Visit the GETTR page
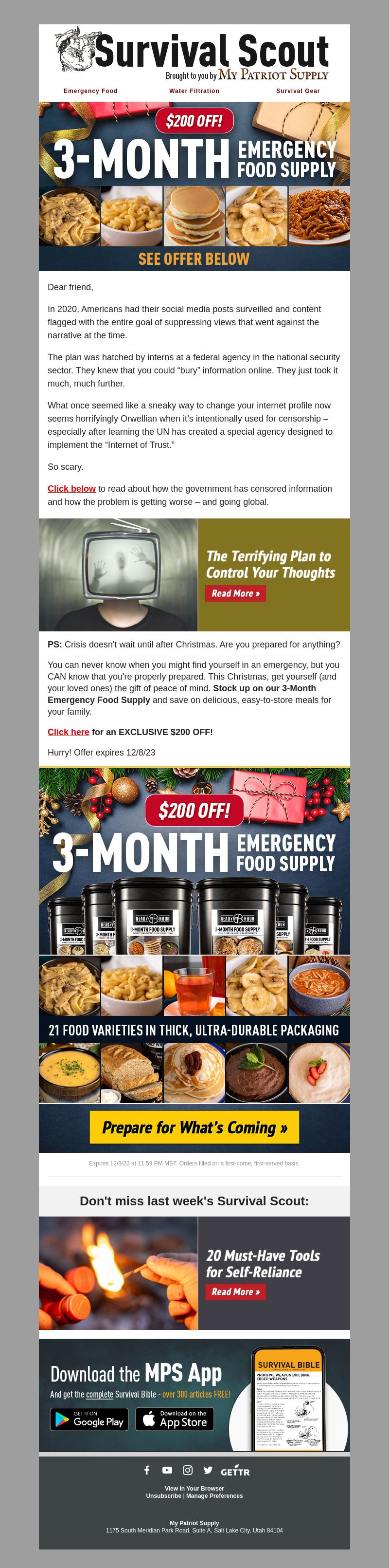Screen dimensions: 389x1568 (x=234, y=1471)
